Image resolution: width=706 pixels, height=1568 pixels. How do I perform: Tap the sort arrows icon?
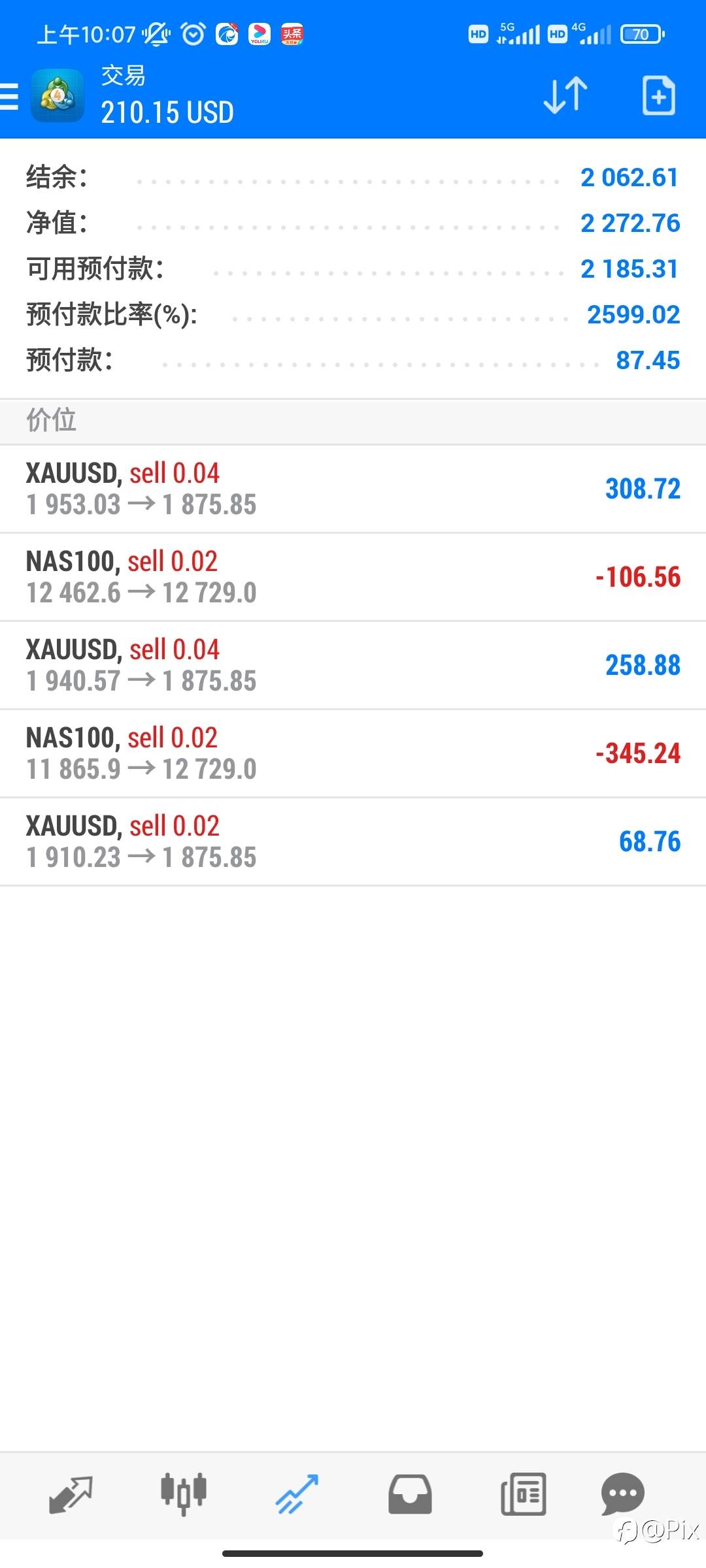click(565, 96)
